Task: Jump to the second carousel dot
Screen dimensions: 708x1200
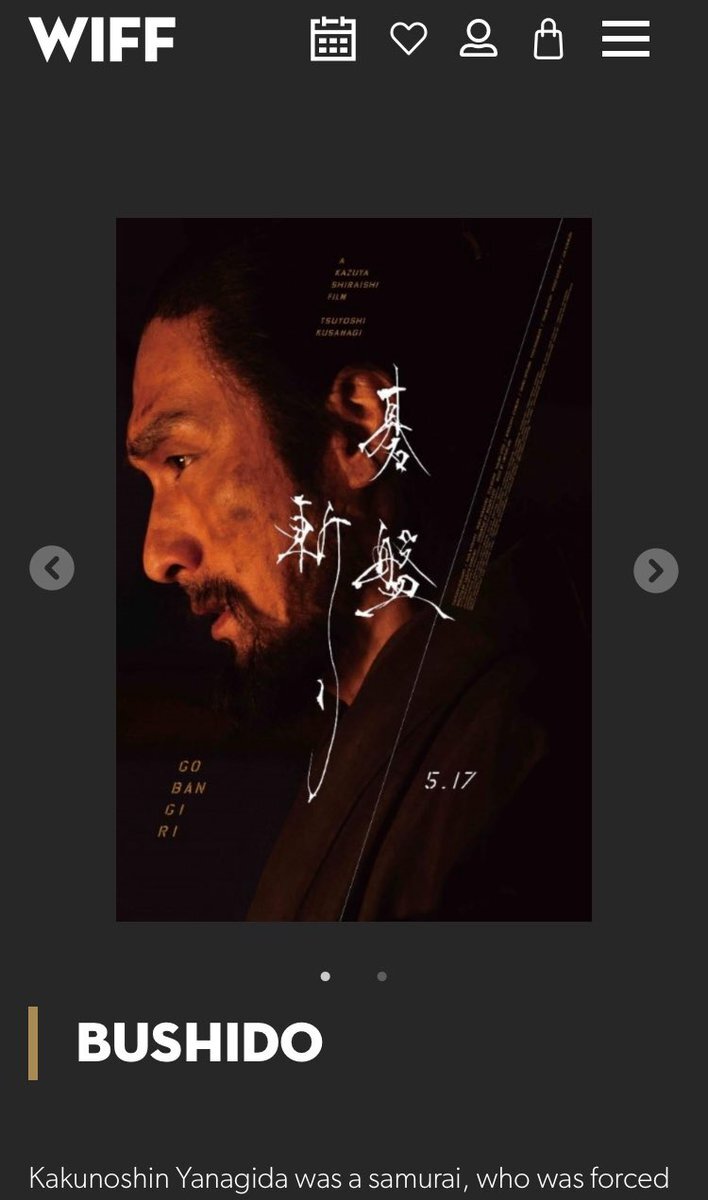Action: tap(382, 976)
